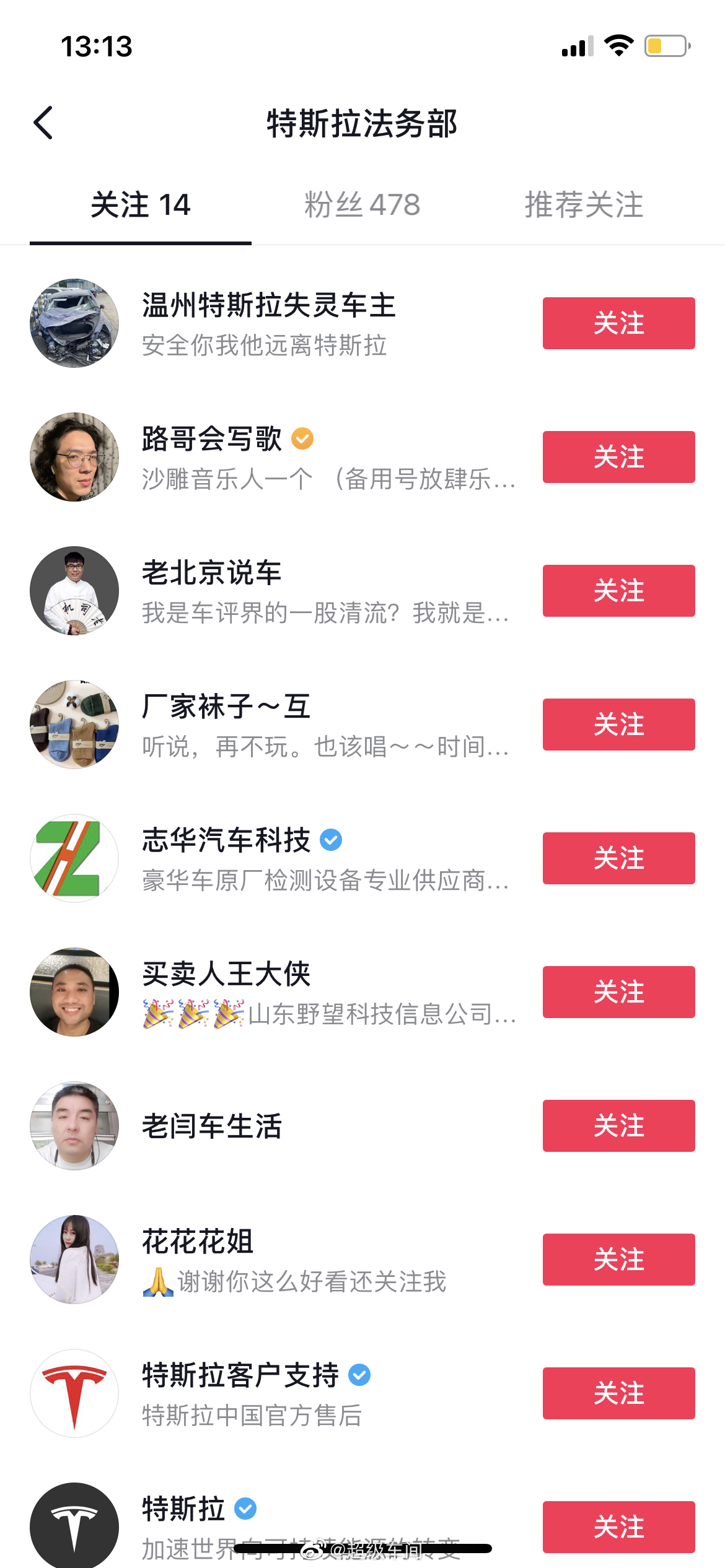This screenshot has width=725, height=1568.
Task: Go back using the back arrow
Action: point(43,123)
